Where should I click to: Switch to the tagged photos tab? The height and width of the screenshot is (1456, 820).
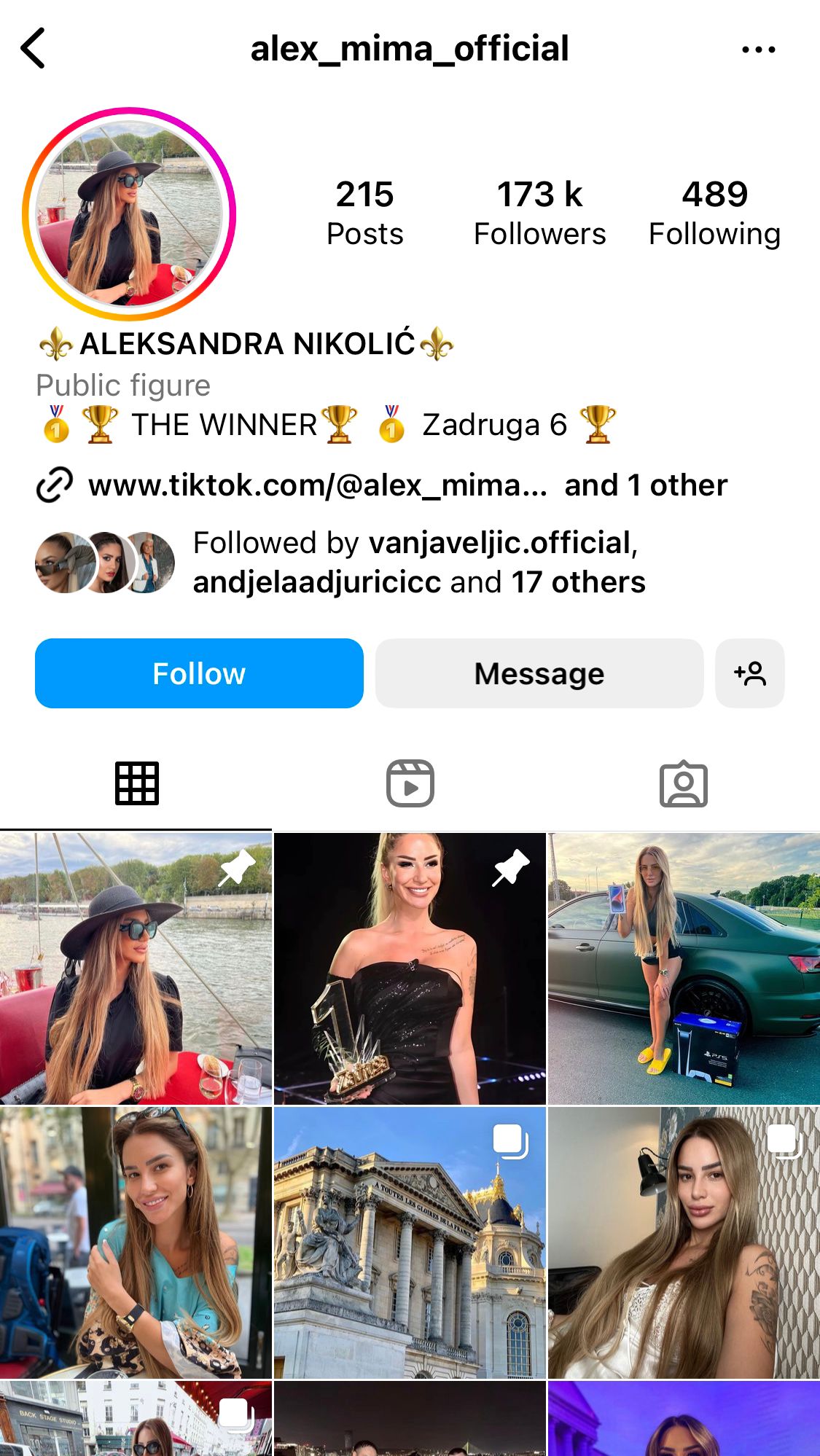(683, 784)
